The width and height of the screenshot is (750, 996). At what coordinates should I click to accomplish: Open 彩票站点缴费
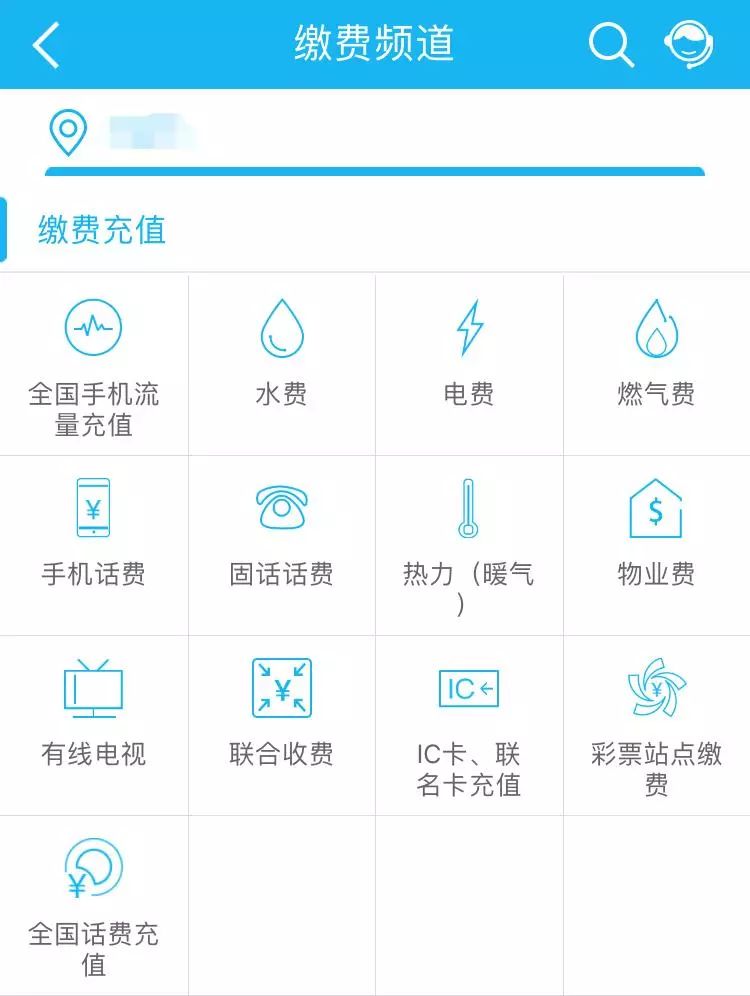point(656,725)
